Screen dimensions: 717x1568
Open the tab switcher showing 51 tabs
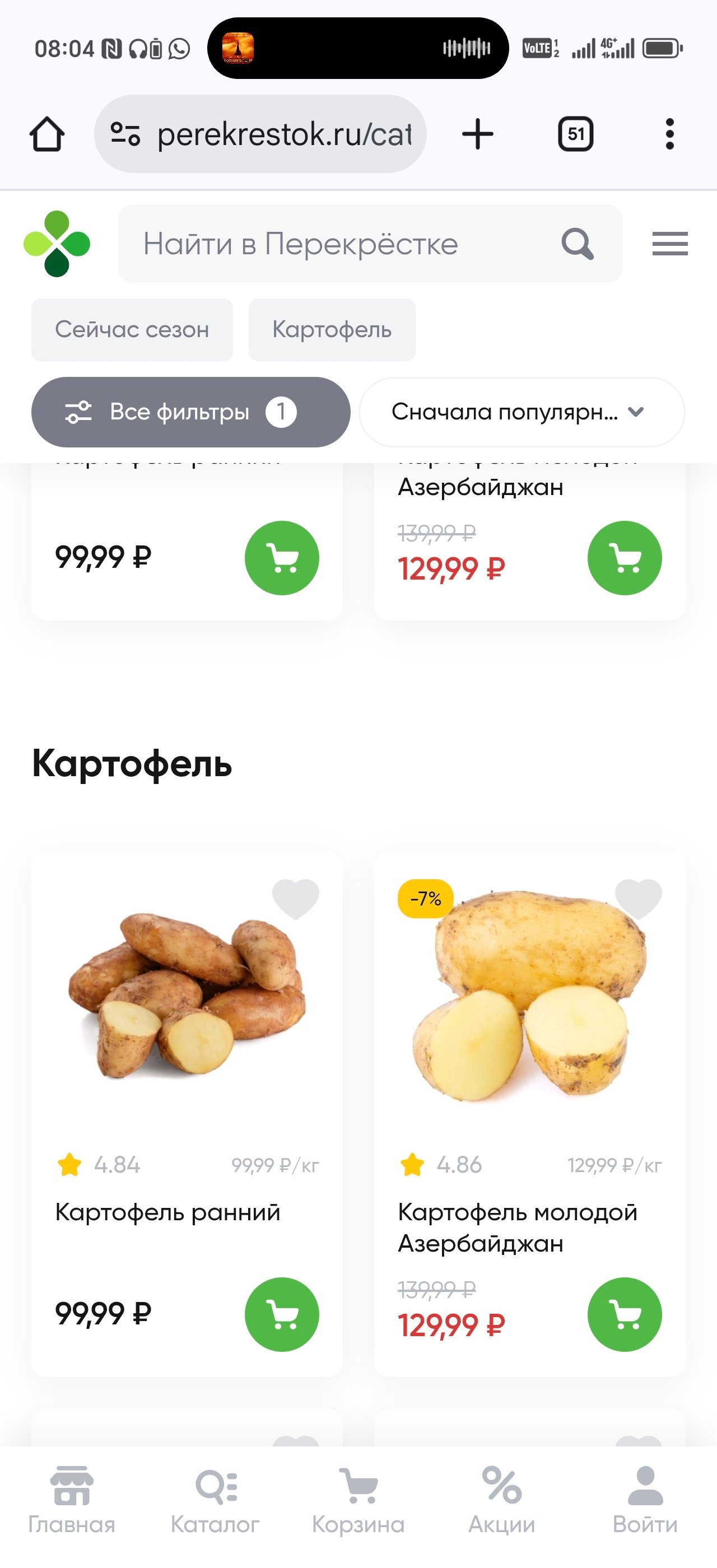(576, 134)
